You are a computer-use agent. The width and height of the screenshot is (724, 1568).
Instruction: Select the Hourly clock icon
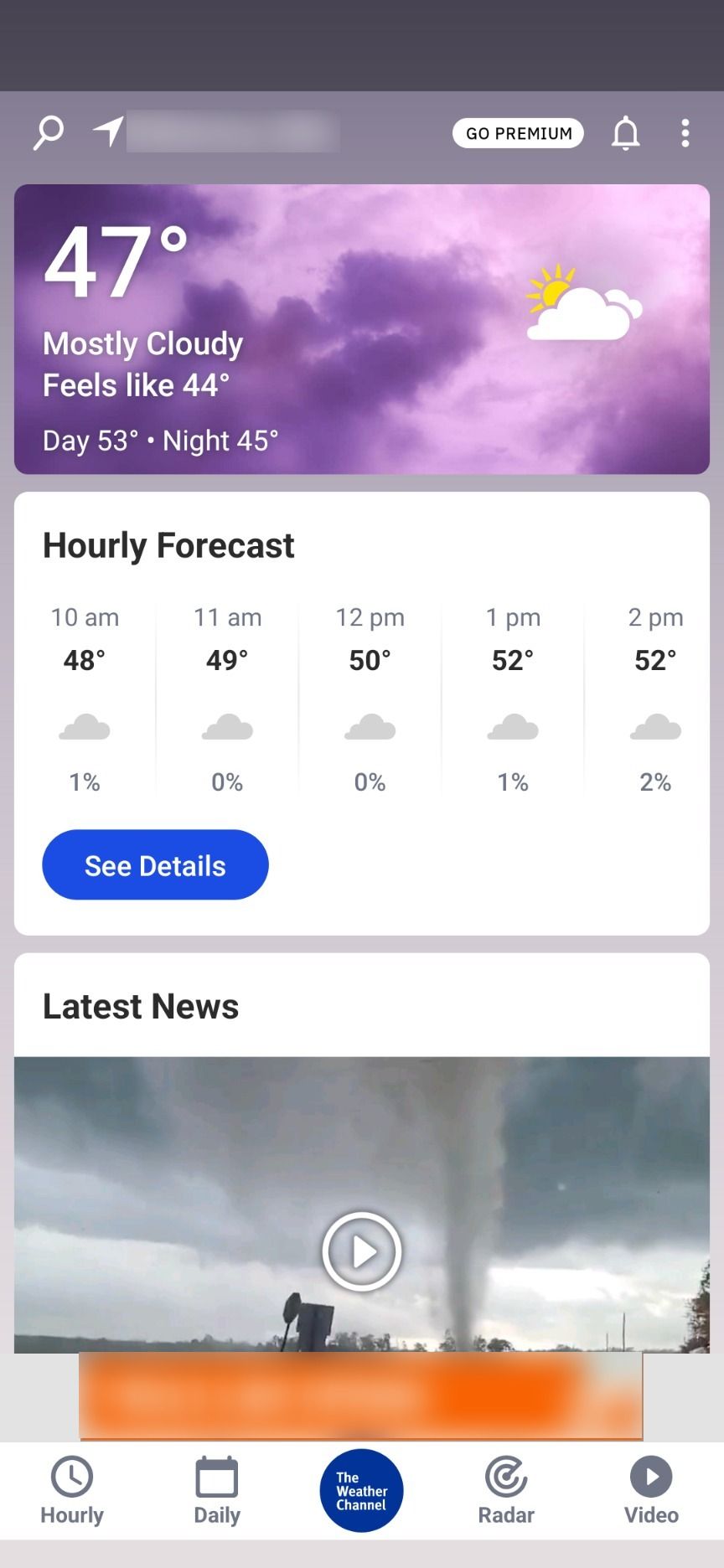coord(72,1477)
